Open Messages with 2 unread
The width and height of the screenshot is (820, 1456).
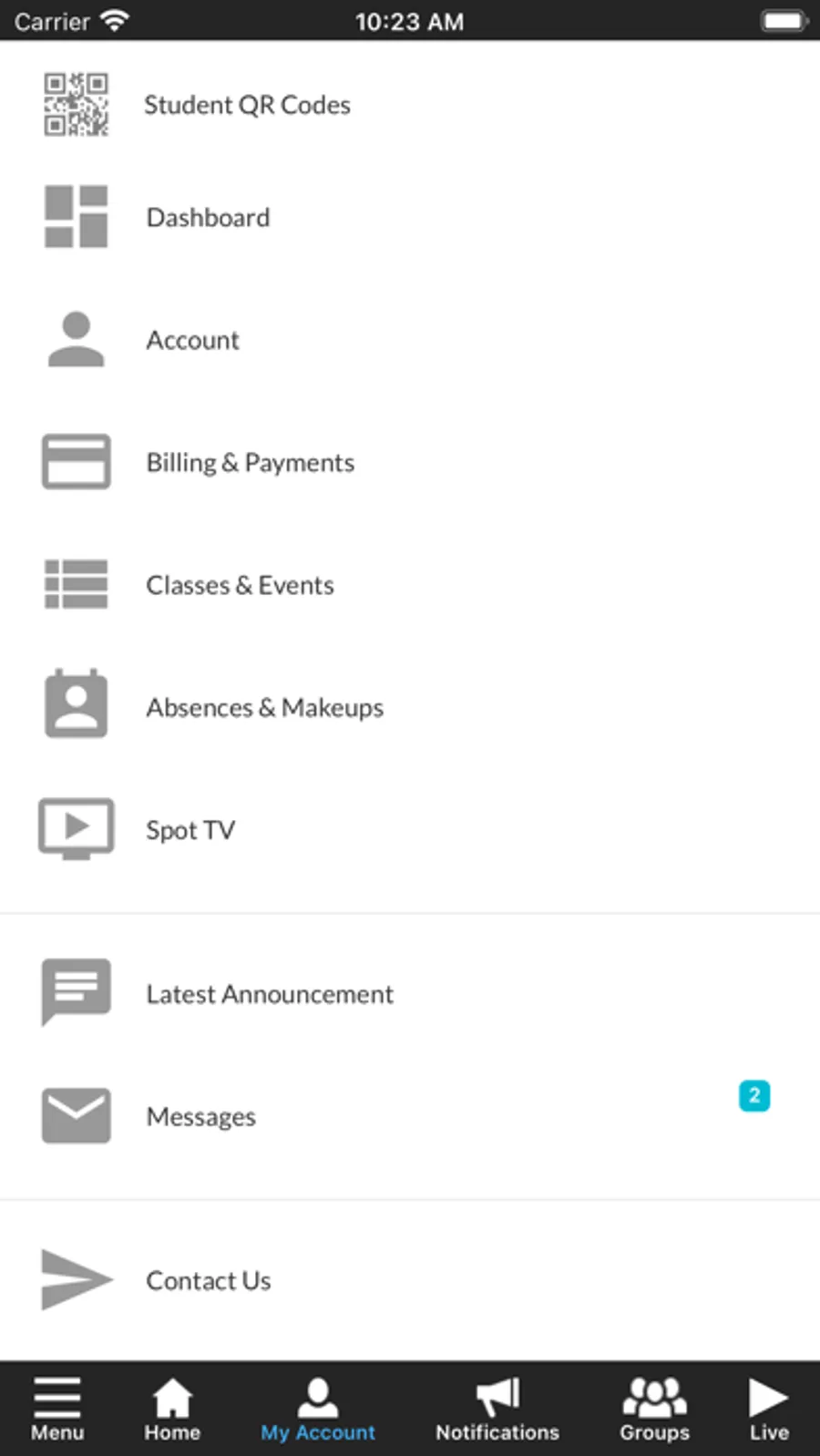point(201,1116)
